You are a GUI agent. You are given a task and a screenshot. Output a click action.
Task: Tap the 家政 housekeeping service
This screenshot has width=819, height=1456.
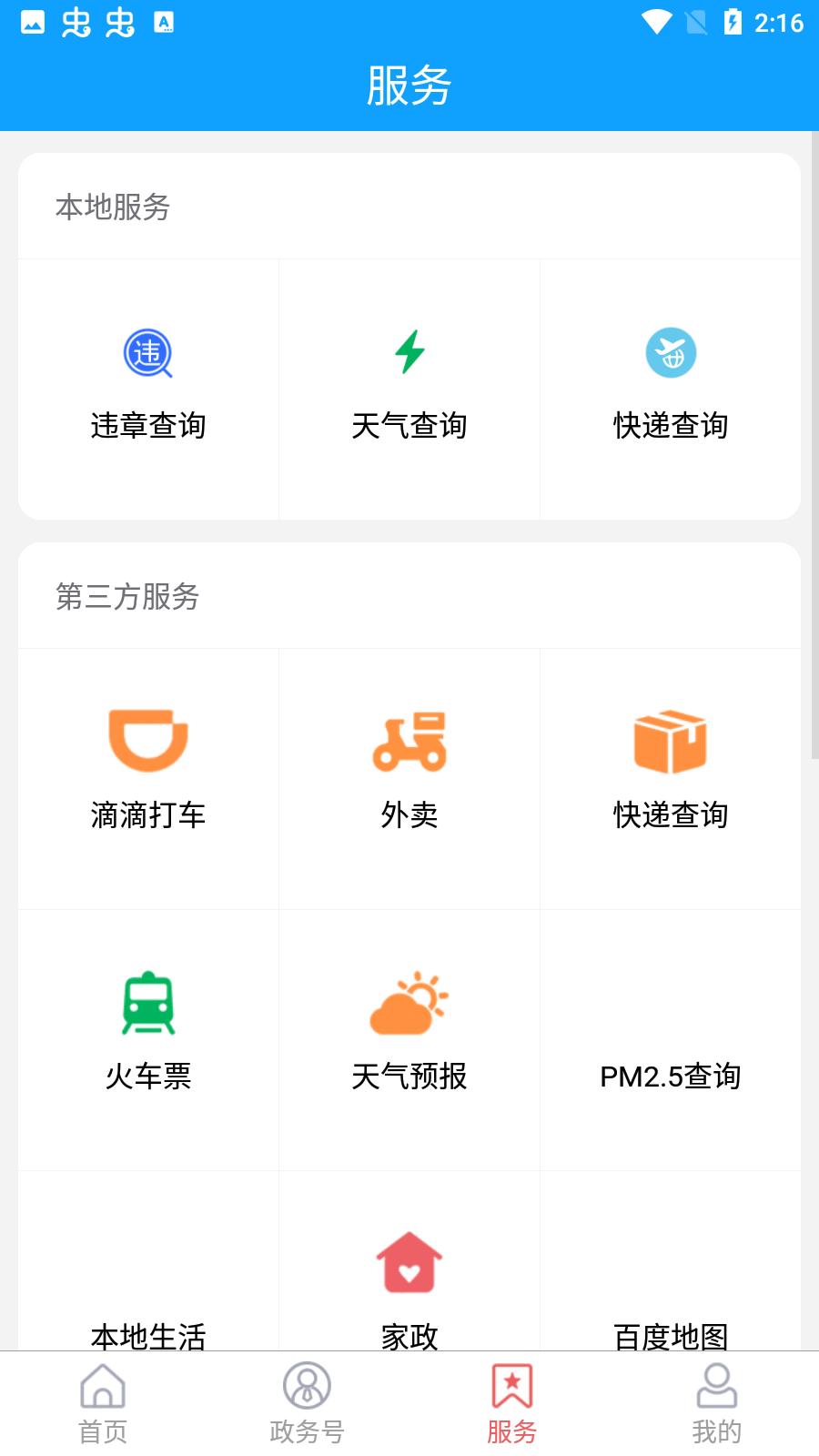pos(409,1283)
